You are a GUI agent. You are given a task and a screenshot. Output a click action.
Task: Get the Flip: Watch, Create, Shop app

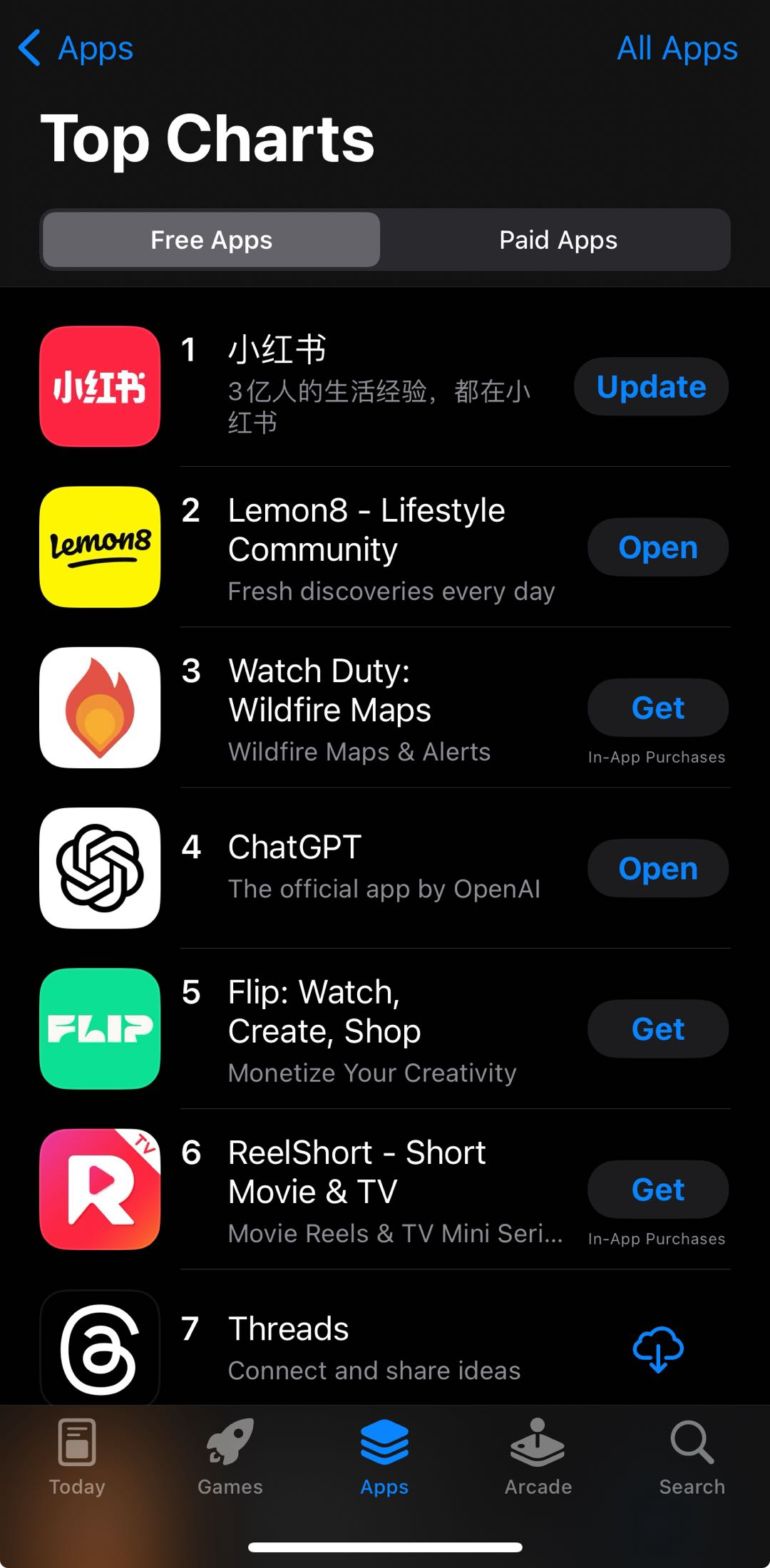657,1029
